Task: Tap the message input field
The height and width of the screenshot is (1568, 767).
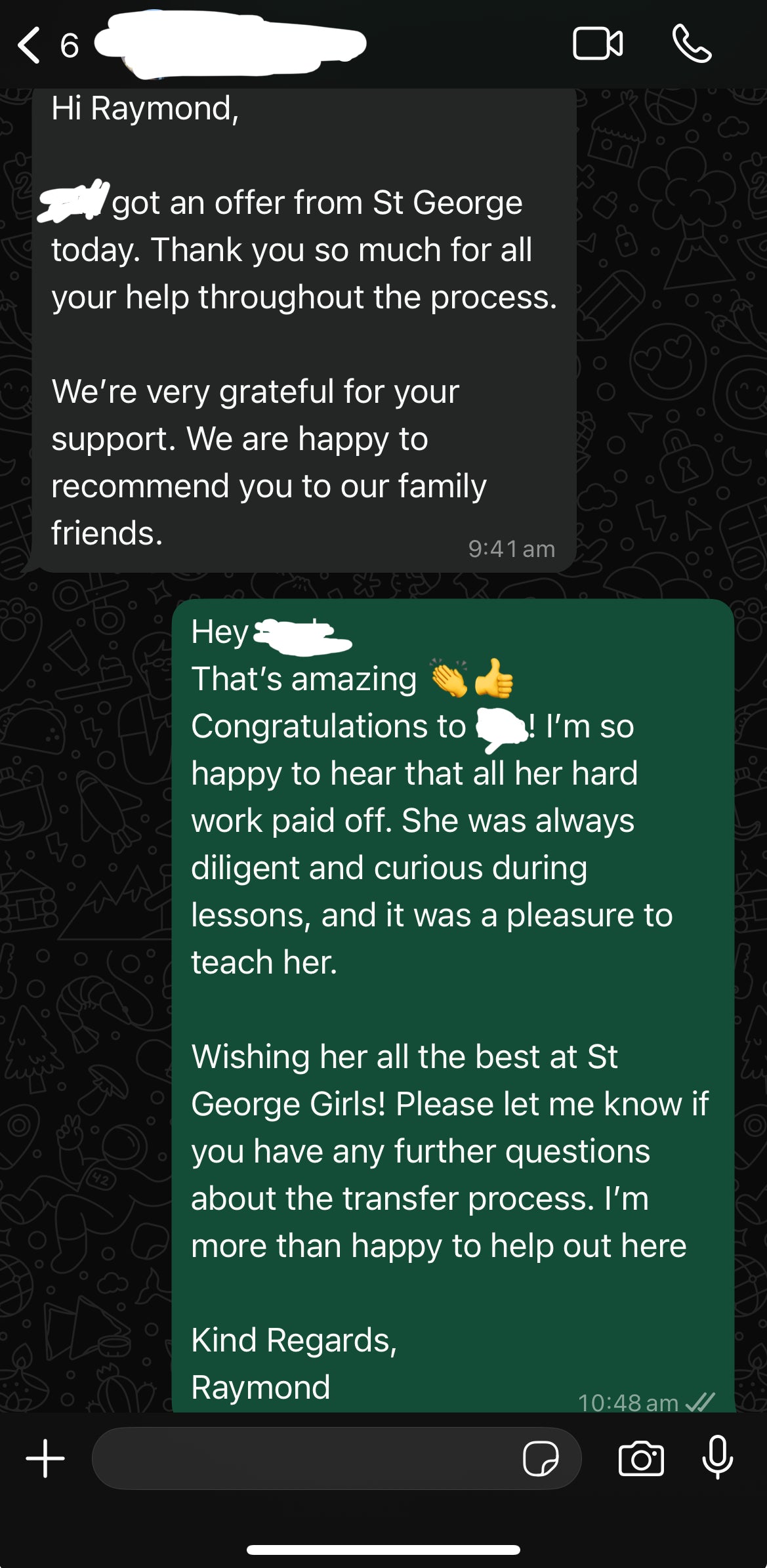Action: (x=302, y=1458)
